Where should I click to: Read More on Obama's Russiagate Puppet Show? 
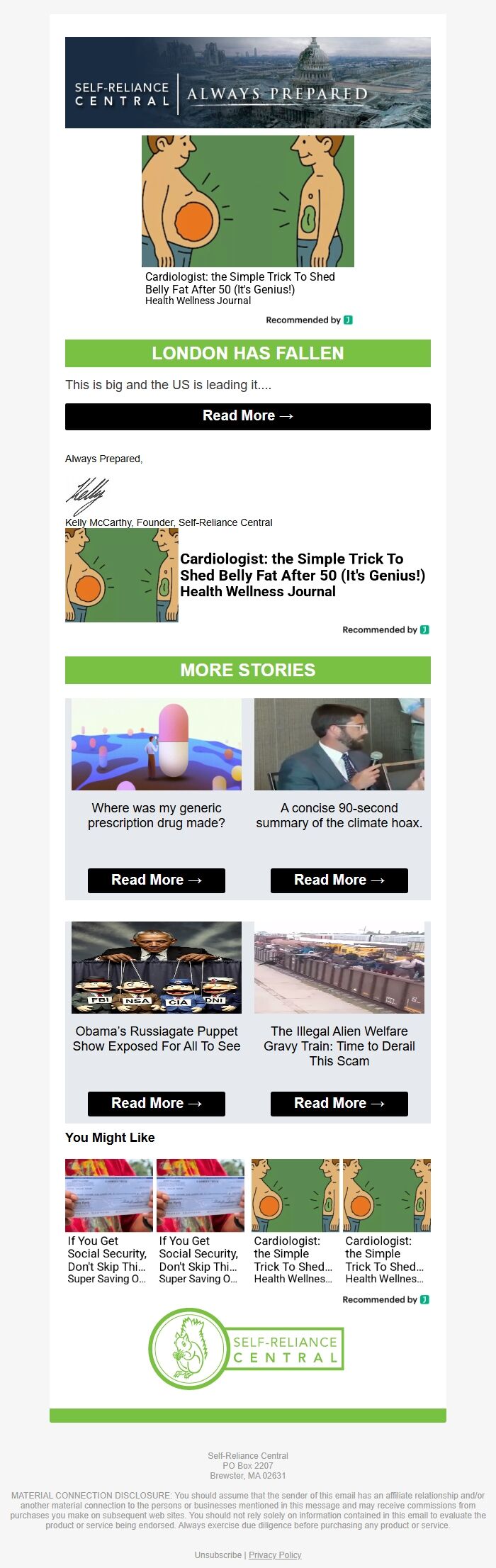156,1103
